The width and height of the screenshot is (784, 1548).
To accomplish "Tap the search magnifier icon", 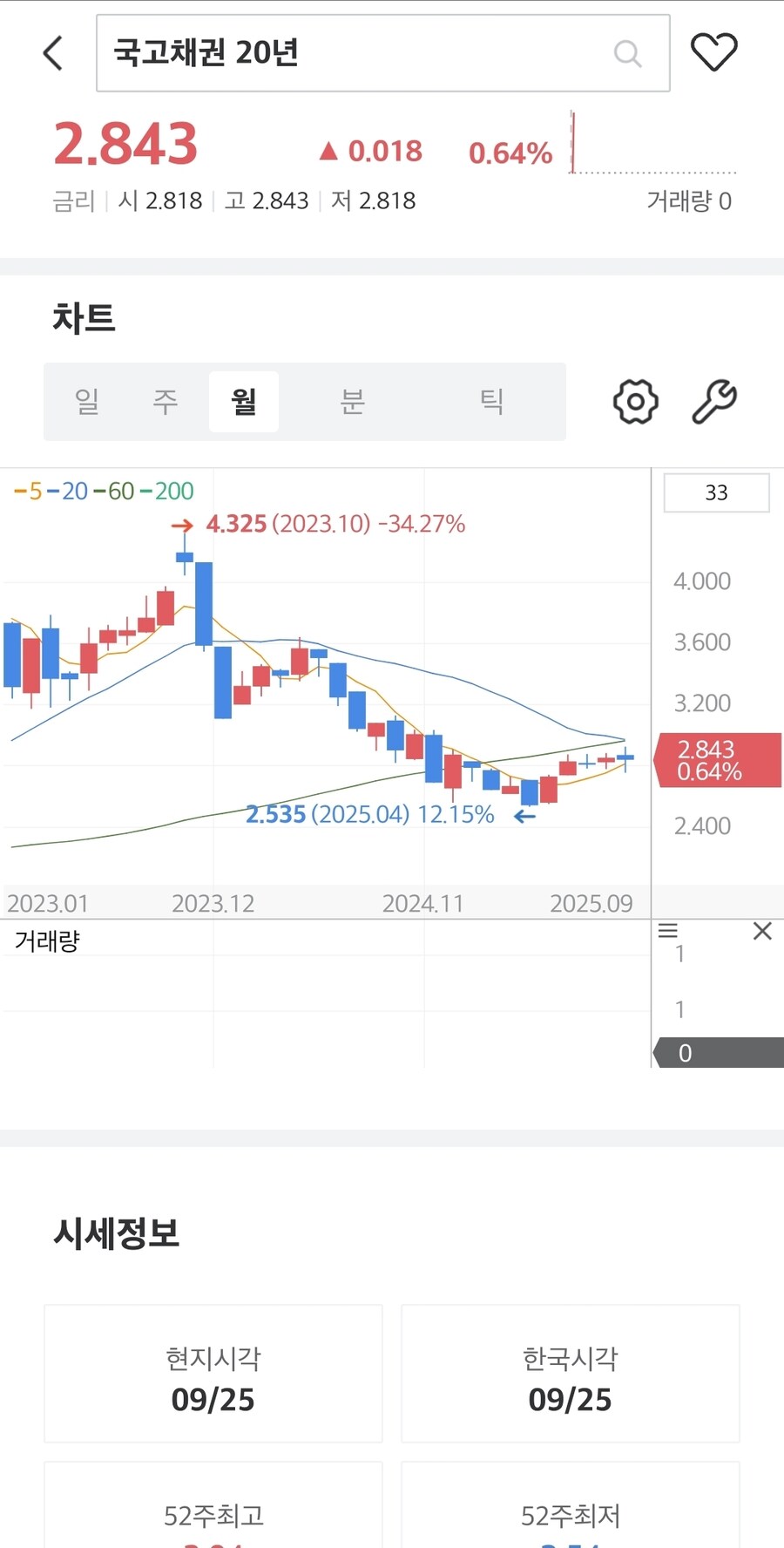I will pos(627,54).
